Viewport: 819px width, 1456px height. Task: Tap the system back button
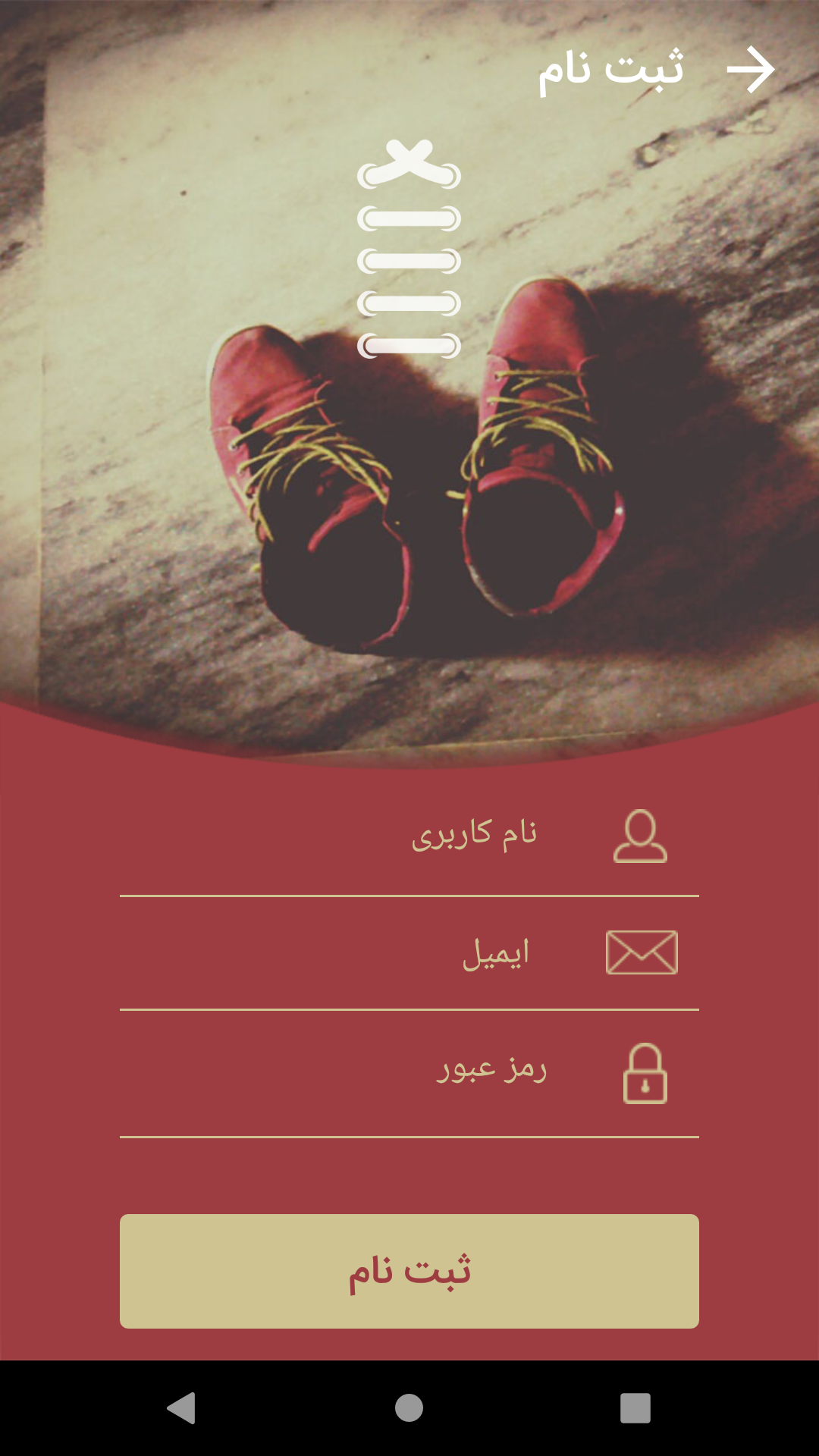pos(181,1408)
